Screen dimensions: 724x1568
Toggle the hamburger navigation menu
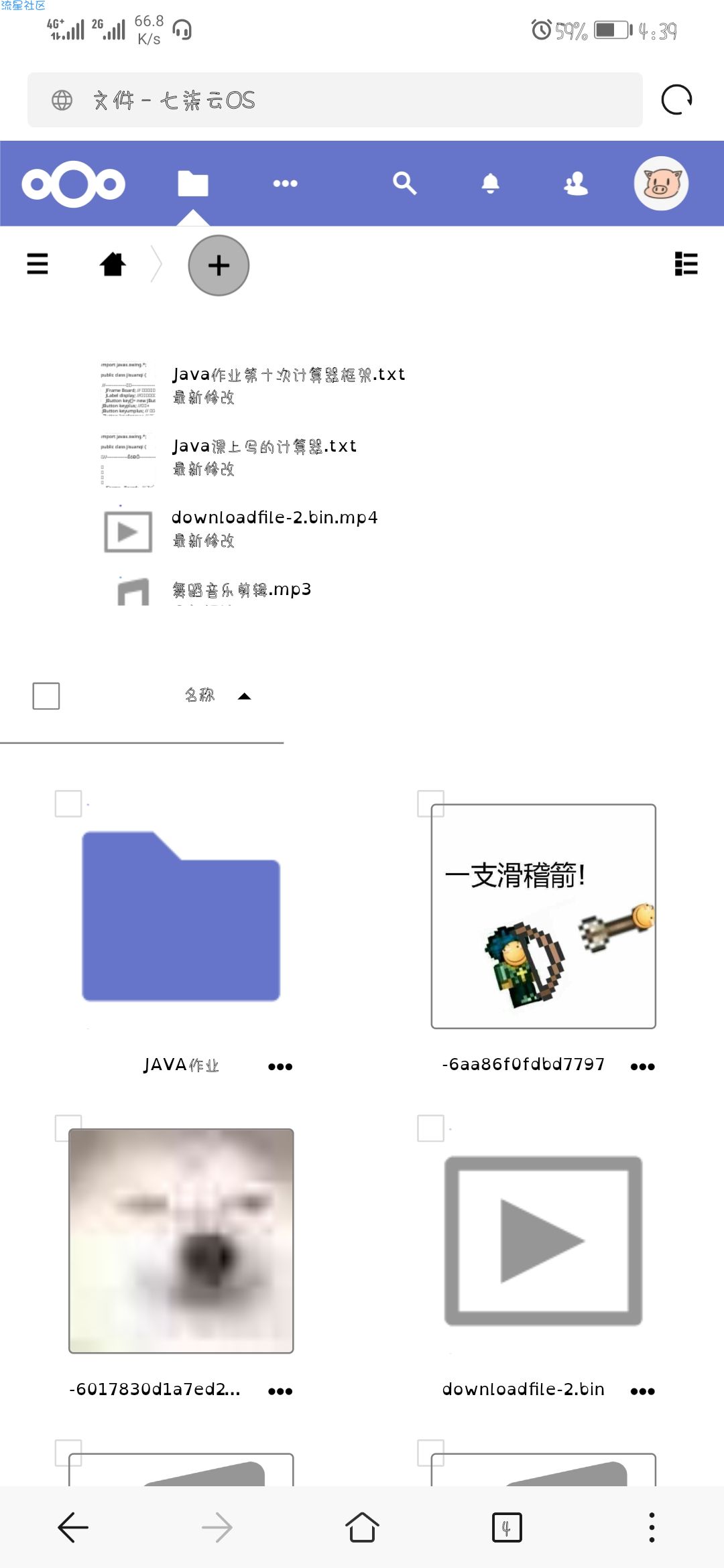38,264
